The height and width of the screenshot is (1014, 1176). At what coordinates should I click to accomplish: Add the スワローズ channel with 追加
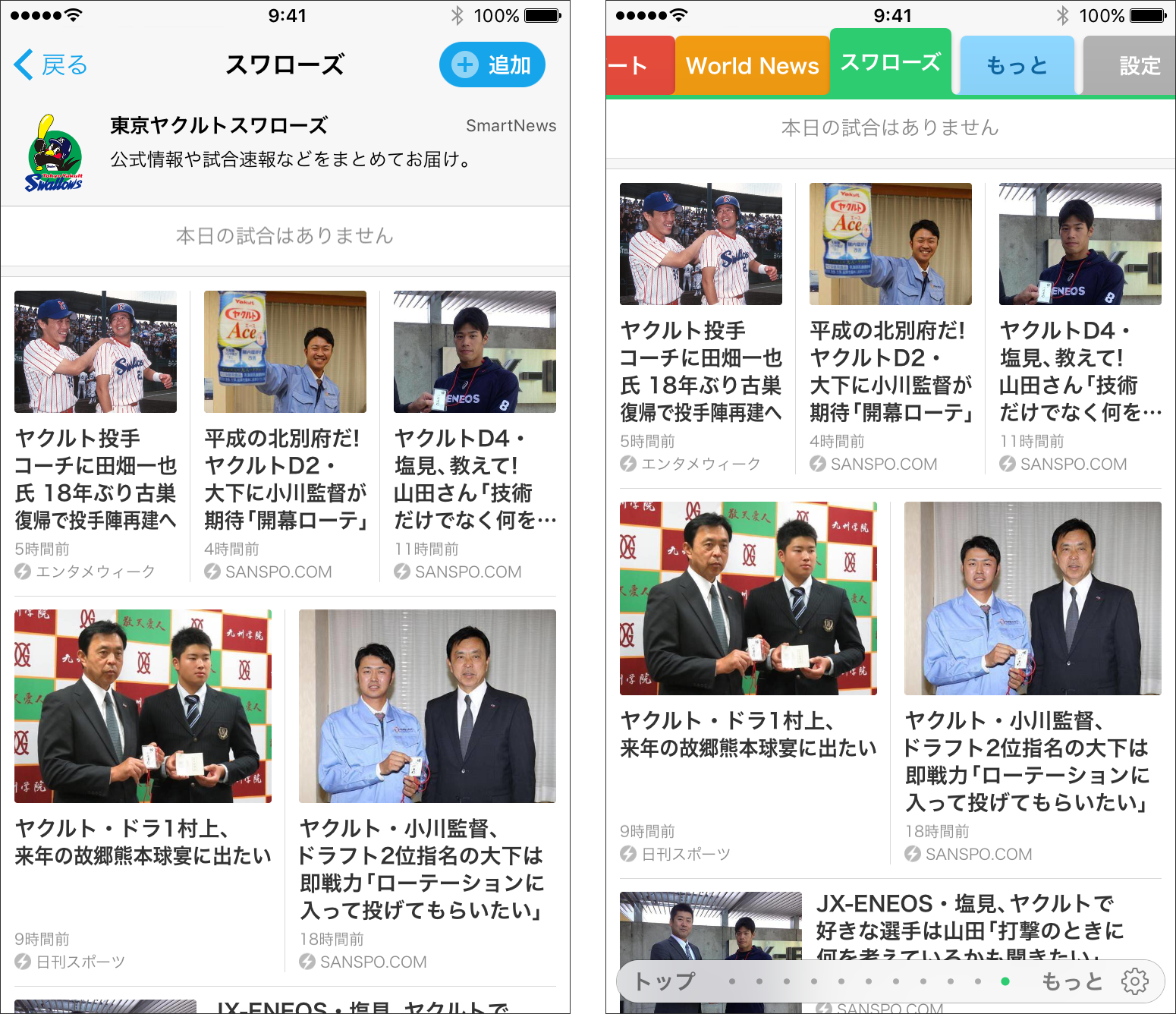pos(492,65)
